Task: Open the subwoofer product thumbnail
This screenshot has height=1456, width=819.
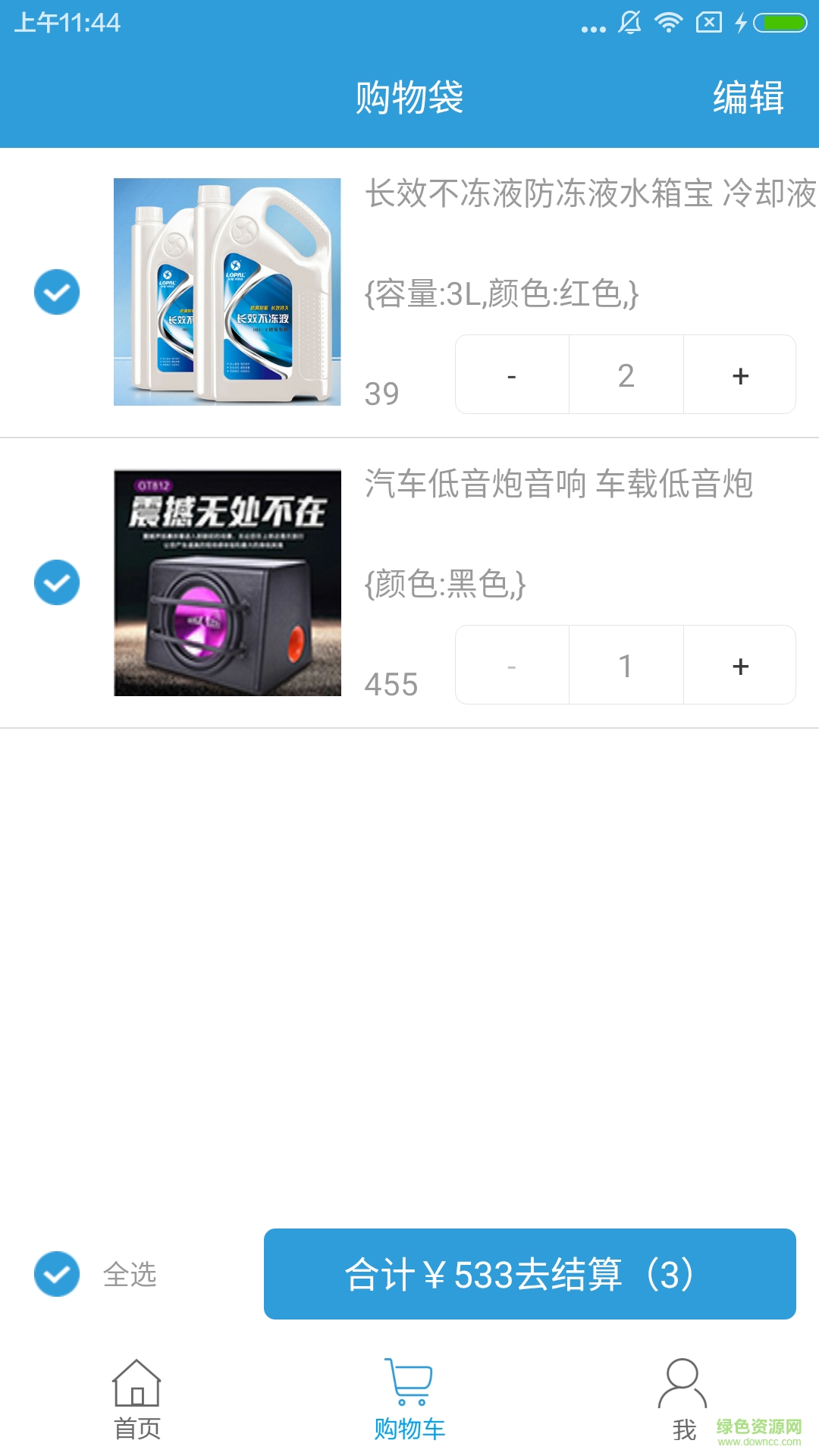Action: 227,584
